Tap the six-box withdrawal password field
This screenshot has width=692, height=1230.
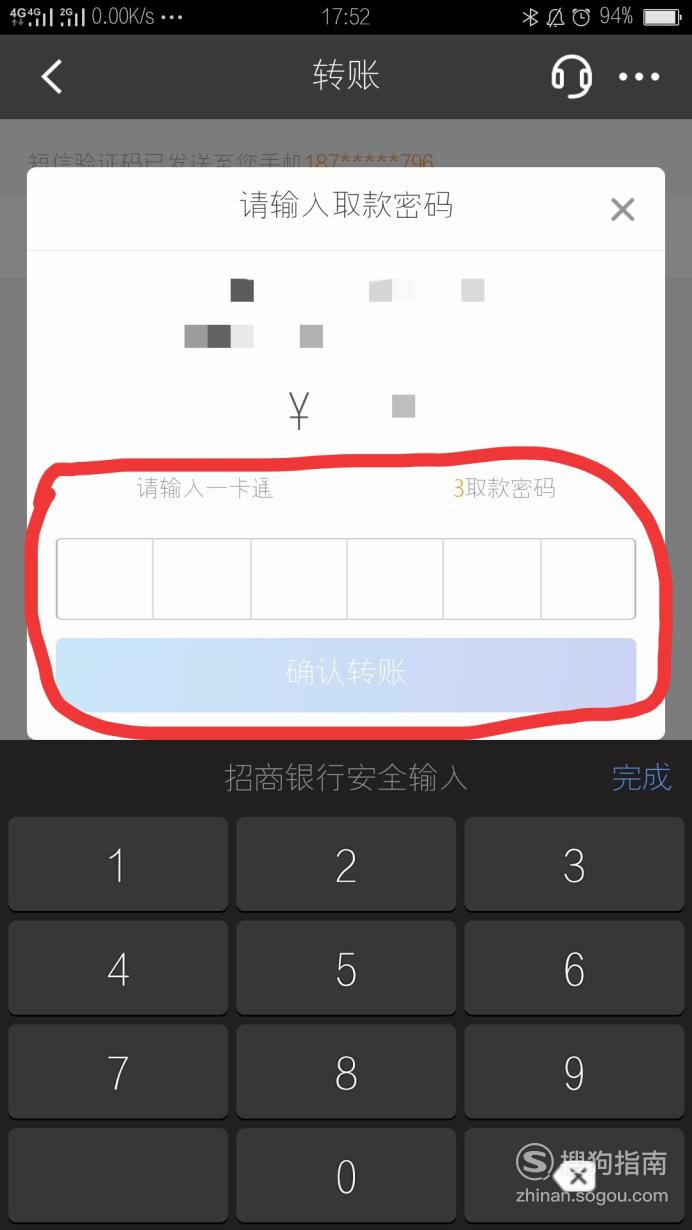346,579
